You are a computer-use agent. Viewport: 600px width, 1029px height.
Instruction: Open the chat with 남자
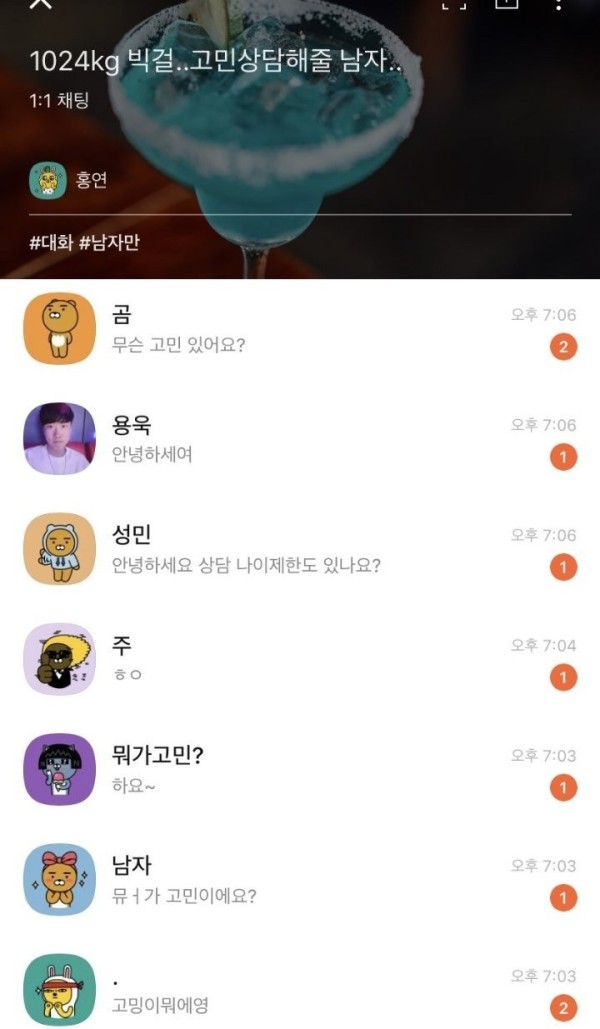300,879
